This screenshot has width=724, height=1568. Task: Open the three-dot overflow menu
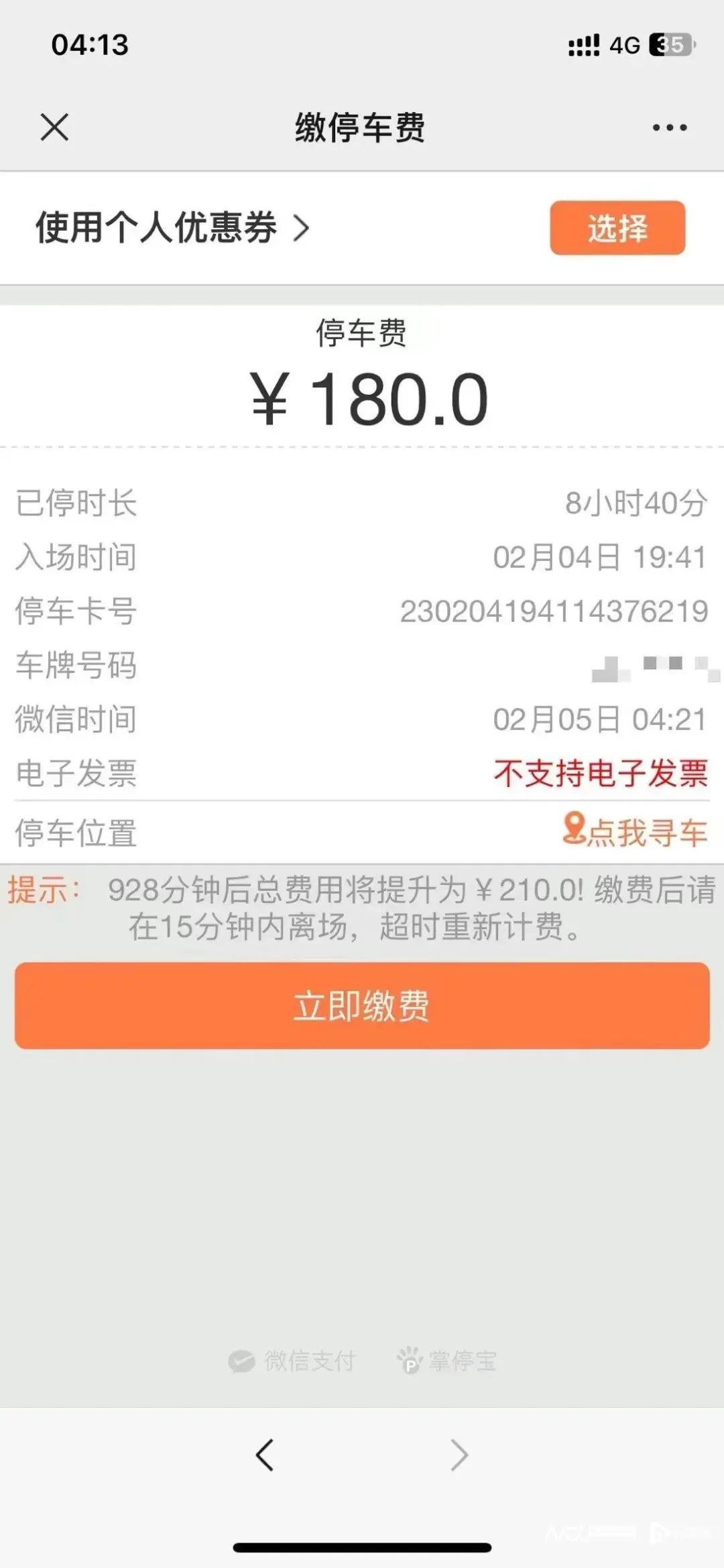[670, 127]
